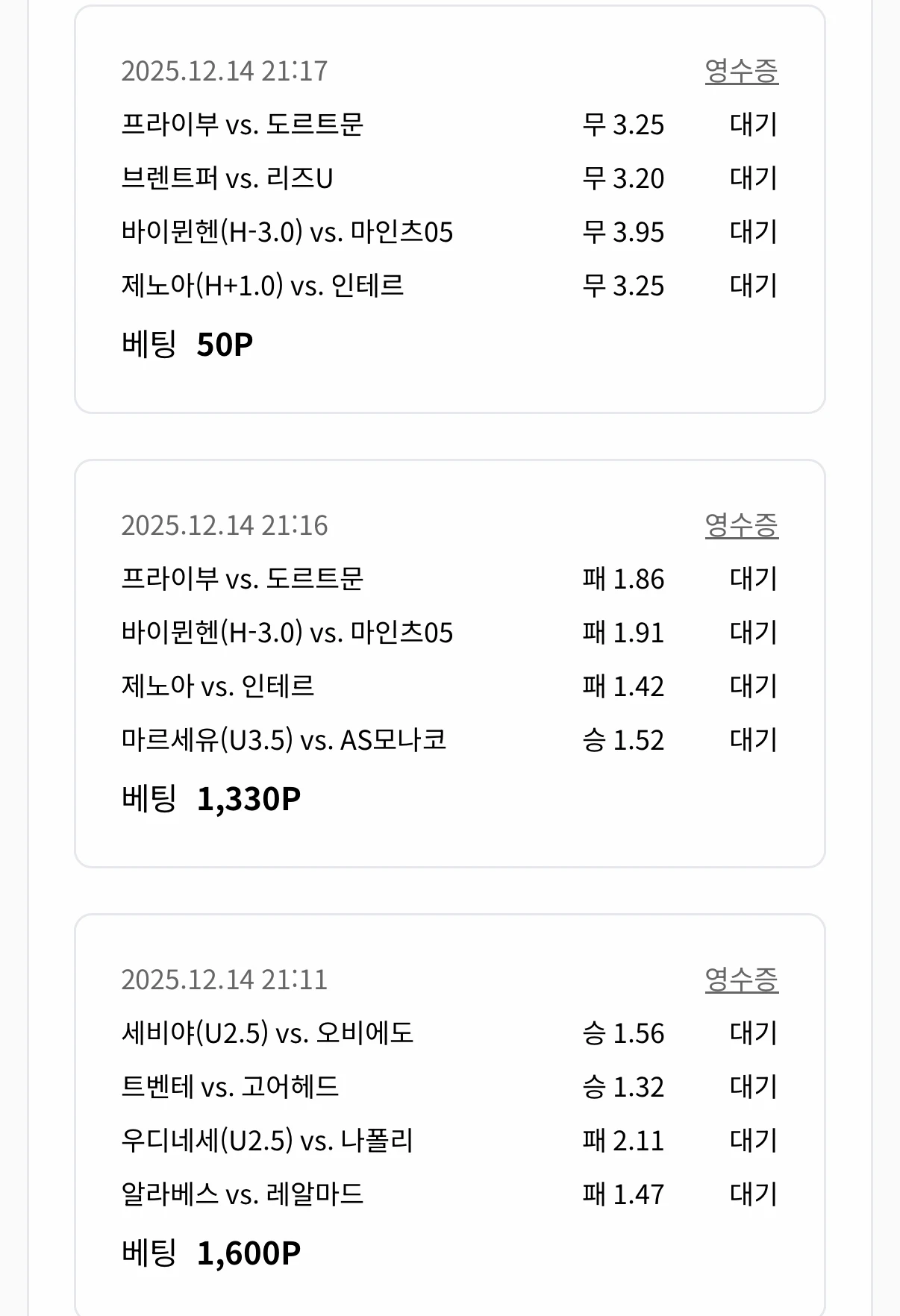The height and width of the screenshot is (1316, 900).
Task: Click the 1,330P betting amount
Action: pos(249,798)
